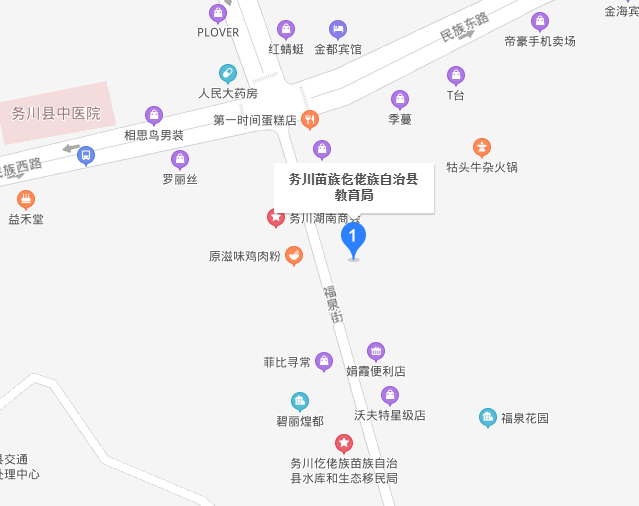Select the 第一时间蛋糕店 bakery marker

pyautogui.click(x=310, y=119)
